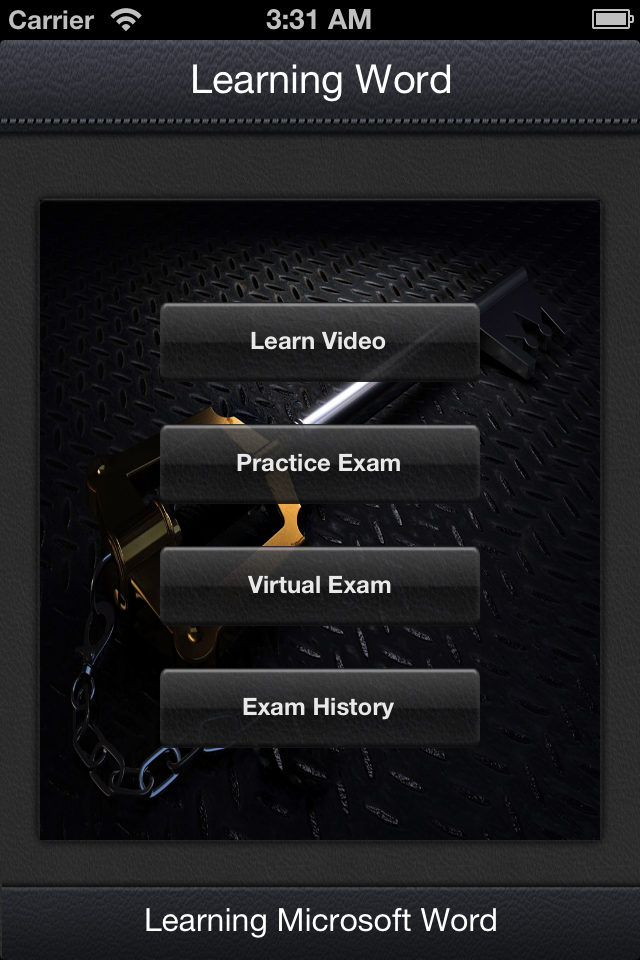Start the Practice Exam
Viewport: 640px width, 960px height.
click(319, 463)
